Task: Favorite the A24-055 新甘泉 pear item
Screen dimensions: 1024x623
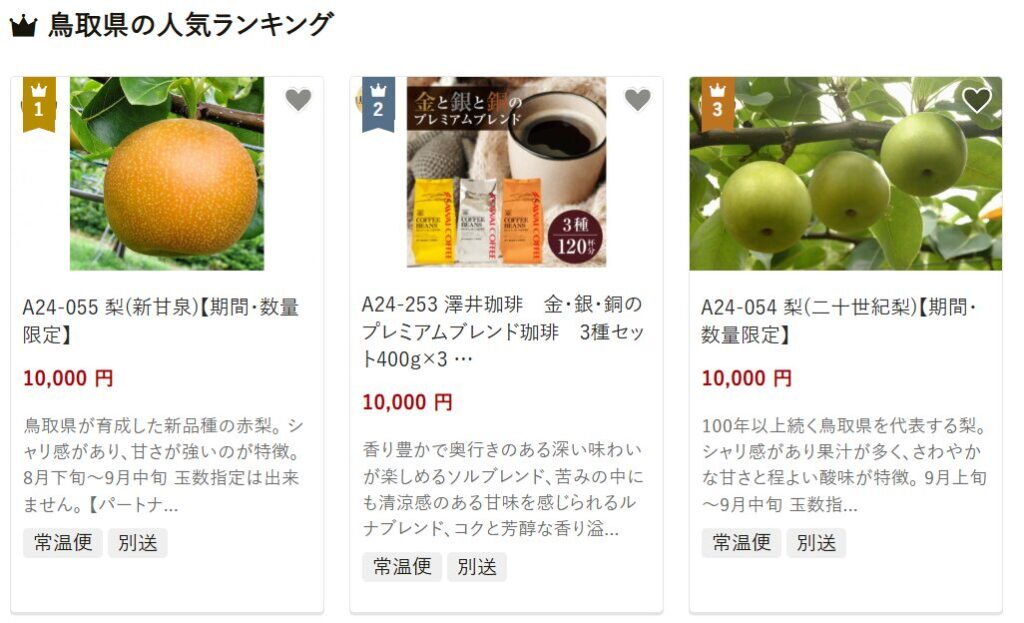Action: 298,100
